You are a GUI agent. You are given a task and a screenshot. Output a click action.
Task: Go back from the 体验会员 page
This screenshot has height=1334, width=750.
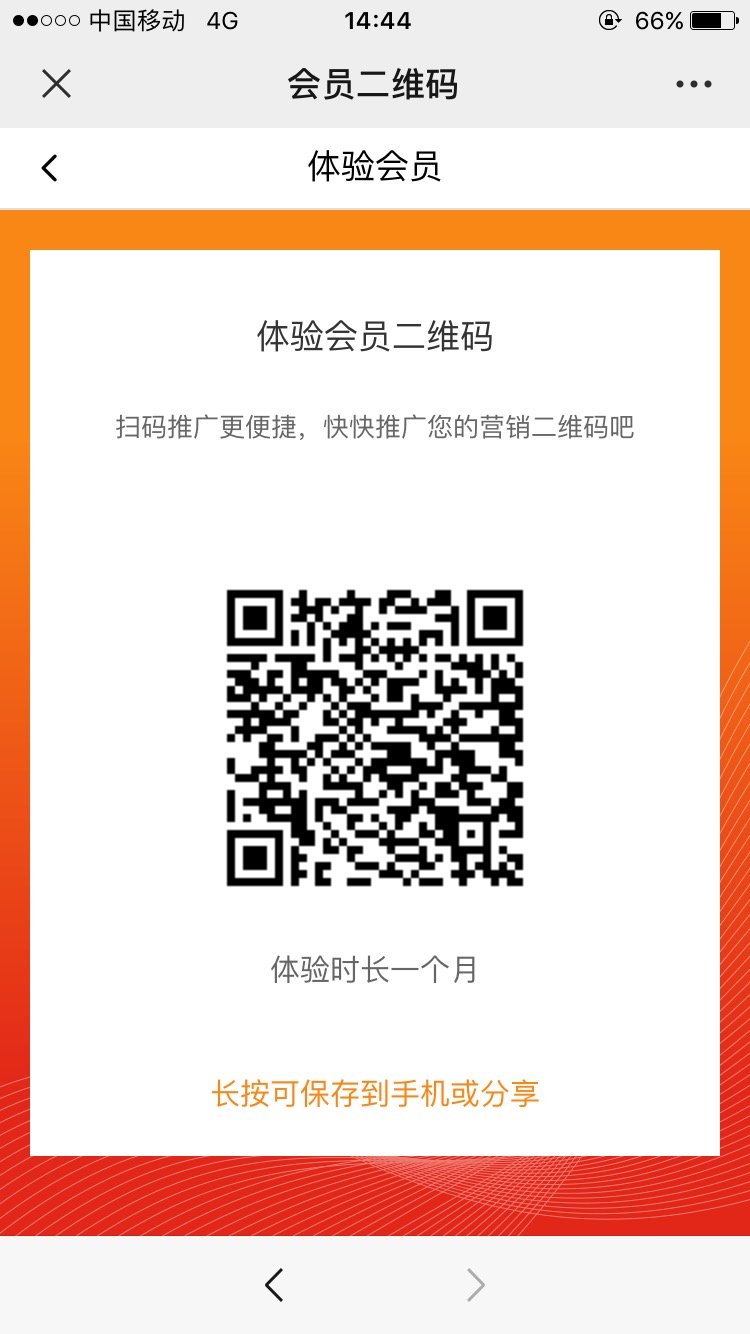point(50,168)
